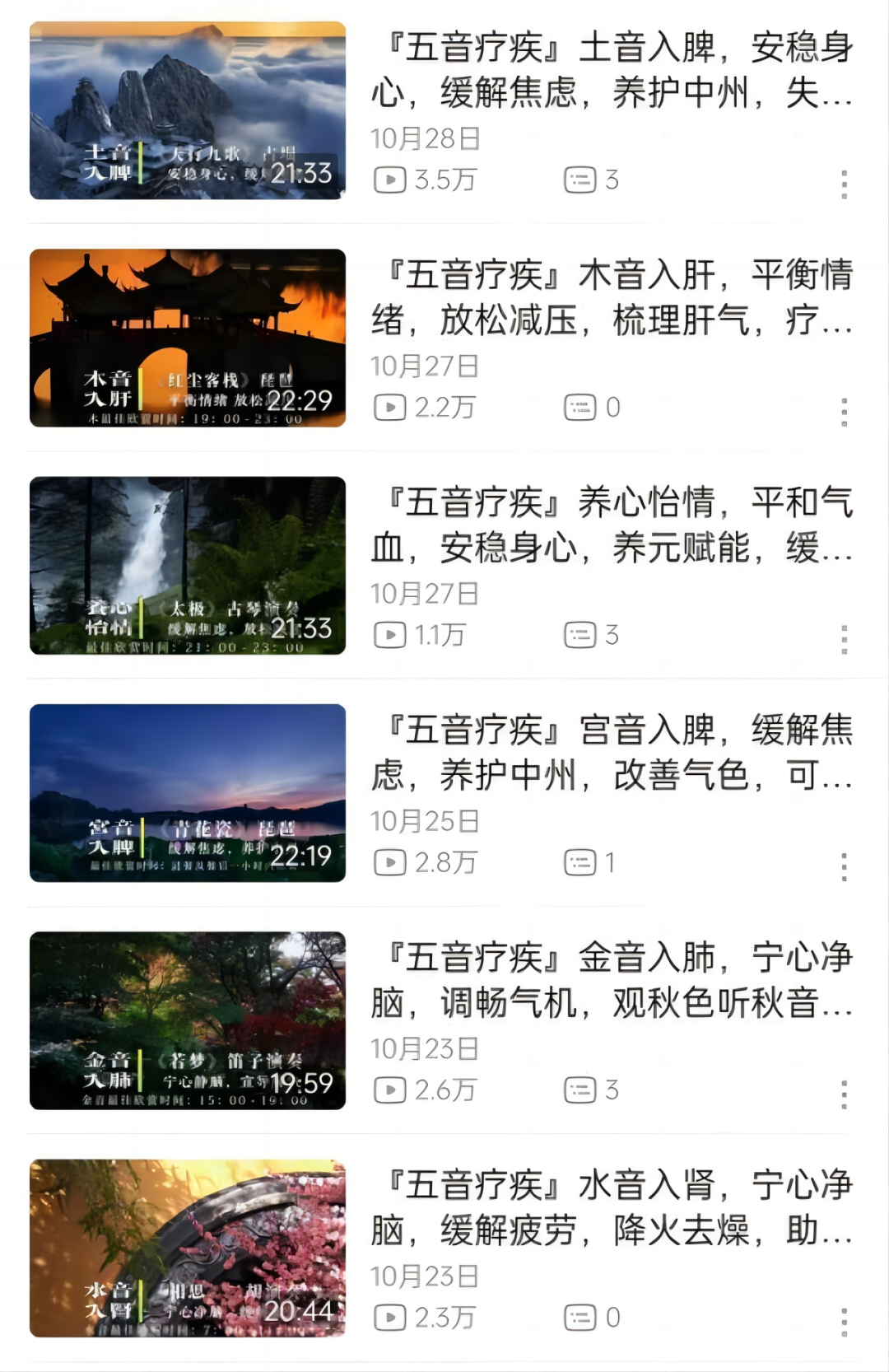Open more options for 水音入肾 video

pyautogui.click(x=844, y=1322)
